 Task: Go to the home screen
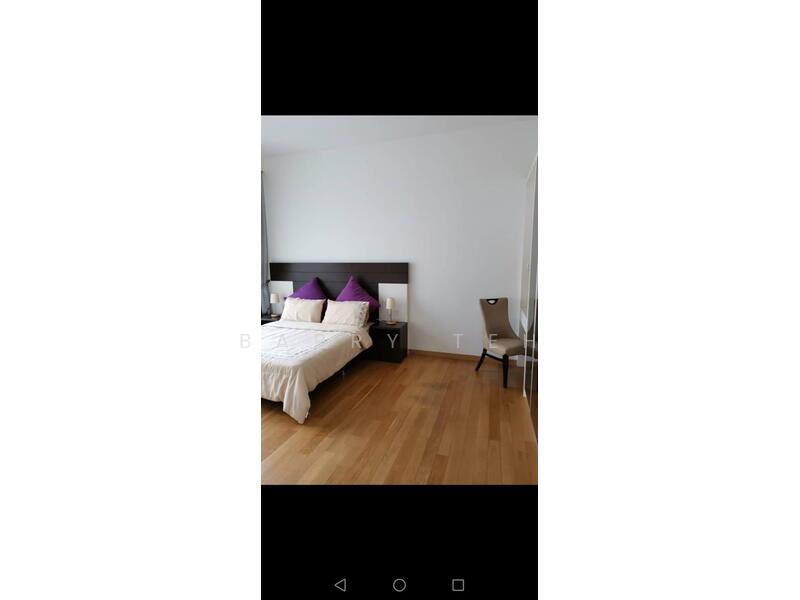[399, 585]
